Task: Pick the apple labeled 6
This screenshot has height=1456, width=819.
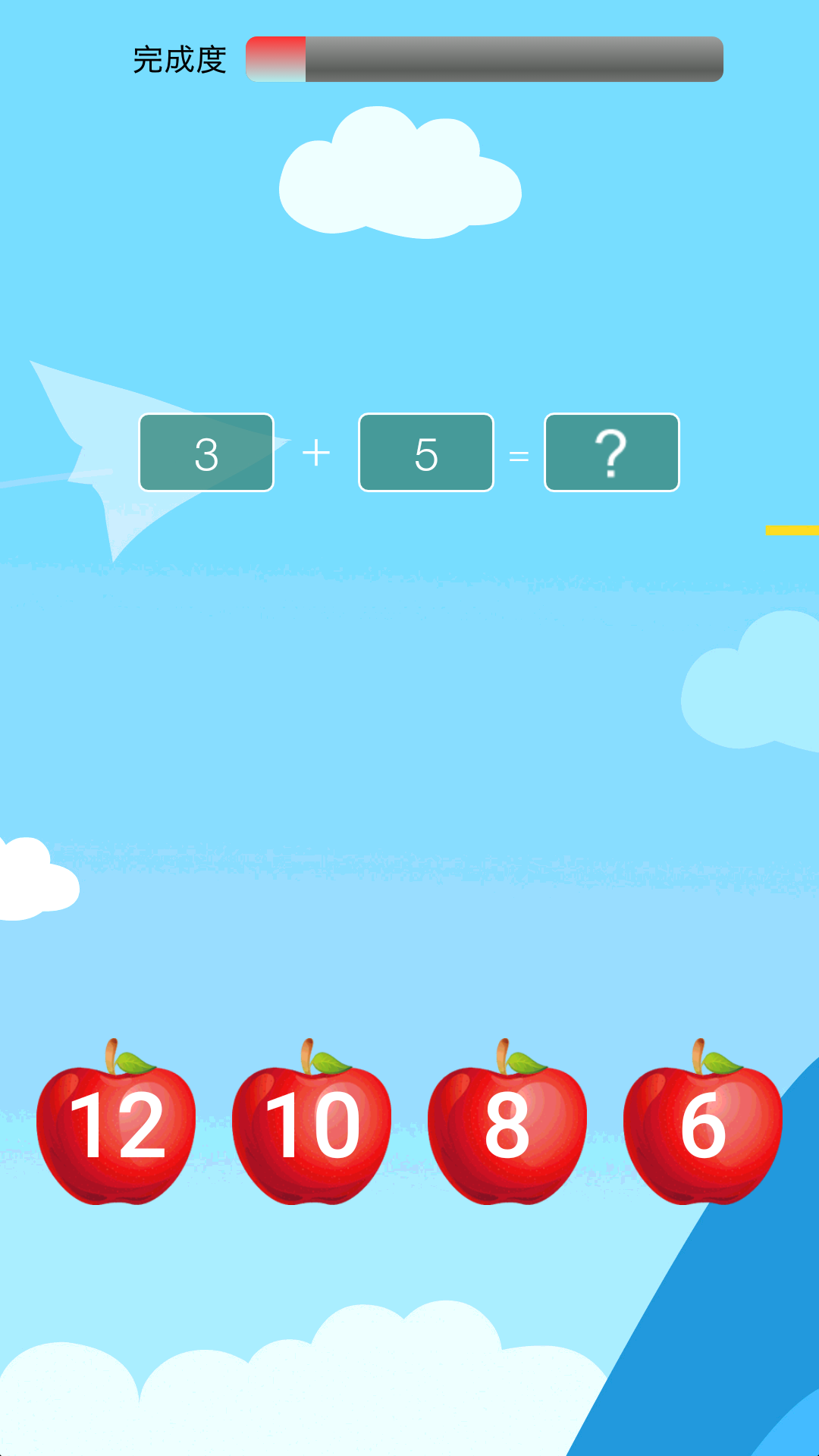Action: tap(703, 1126)
